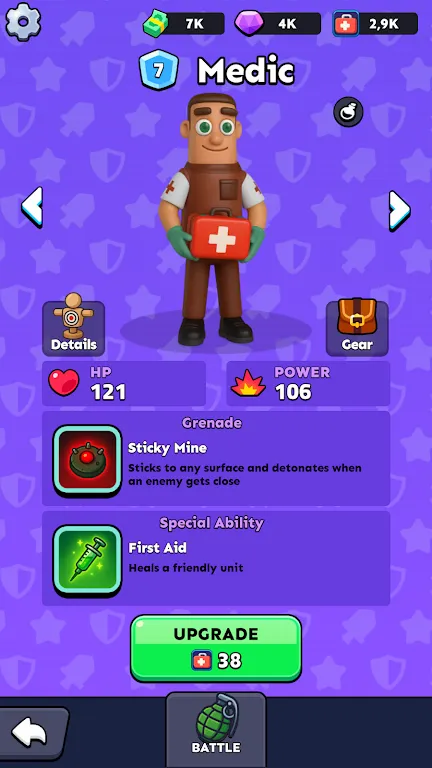Upgrade the Medic for 38 medkits
Viewport: 432px width, 768px height.
coord(216,648)
